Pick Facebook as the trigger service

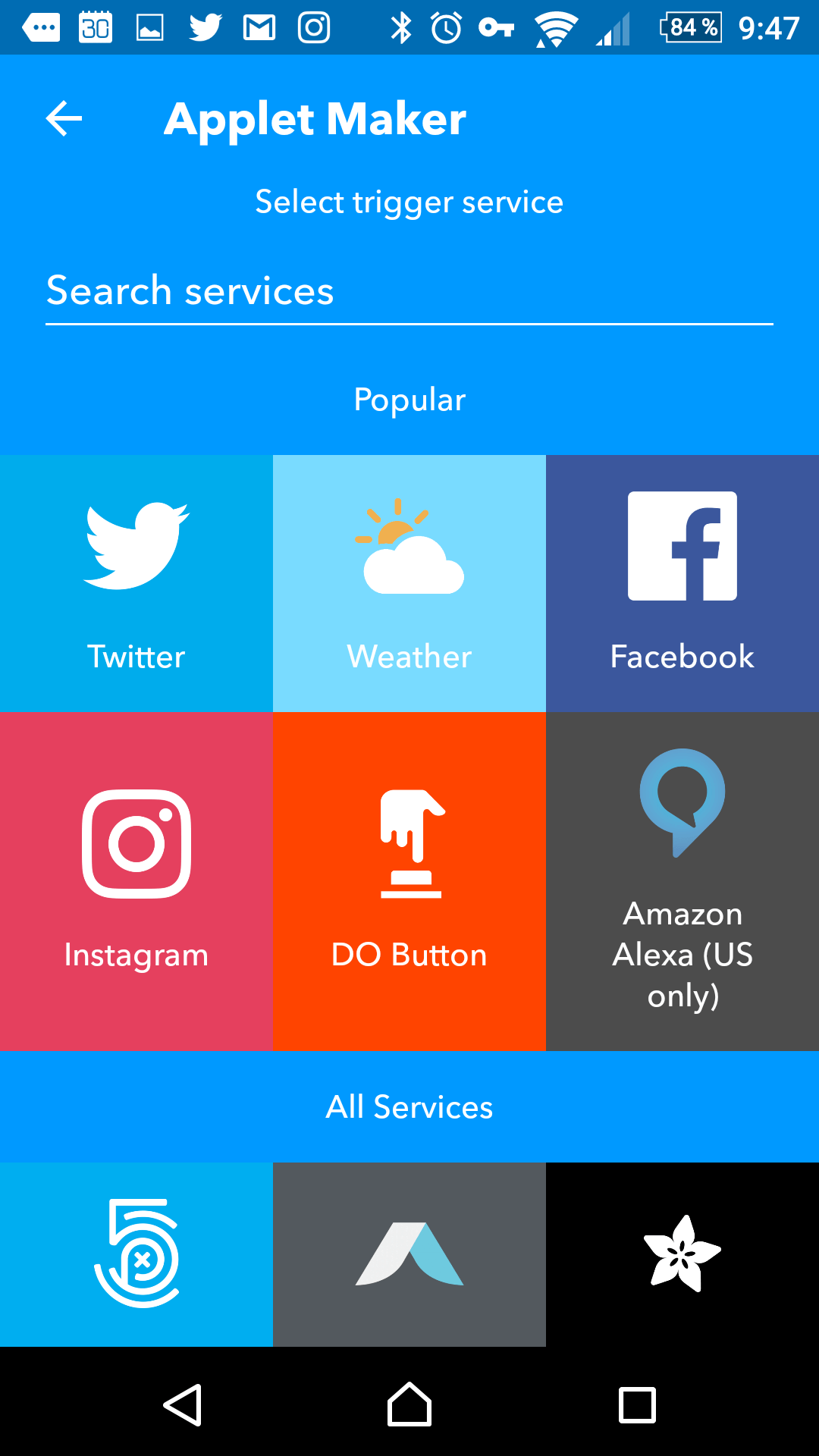(682, 583)
